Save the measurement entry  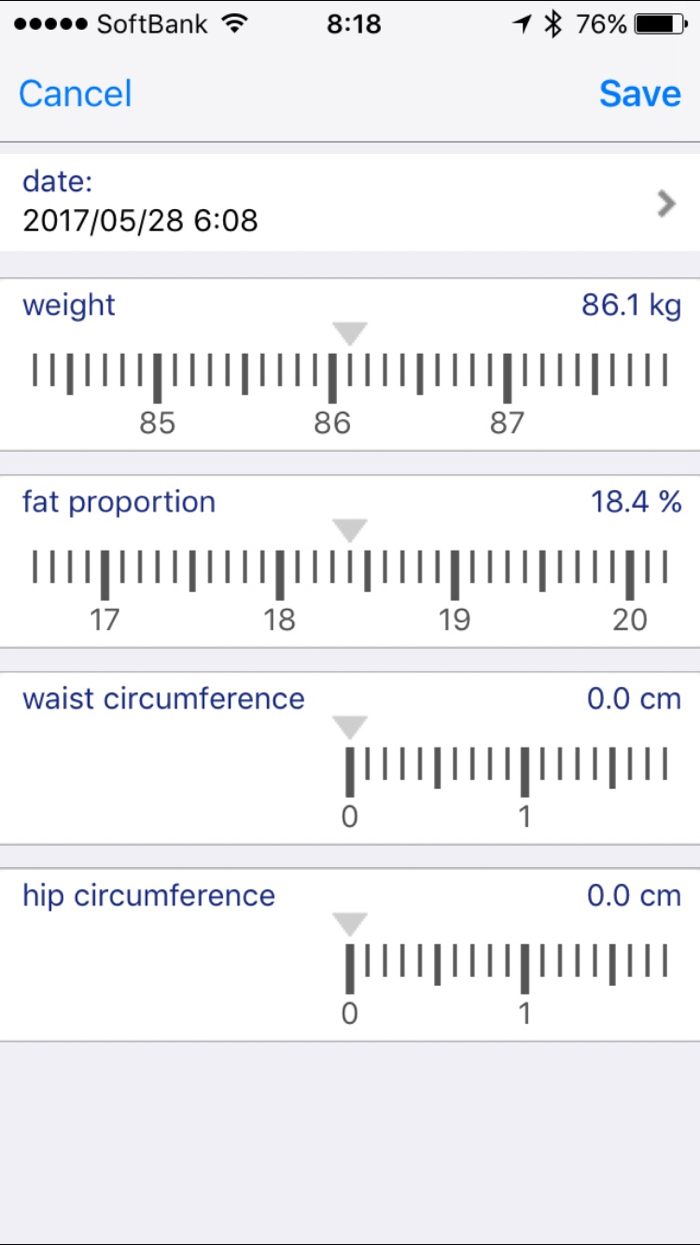pos(640,94)
